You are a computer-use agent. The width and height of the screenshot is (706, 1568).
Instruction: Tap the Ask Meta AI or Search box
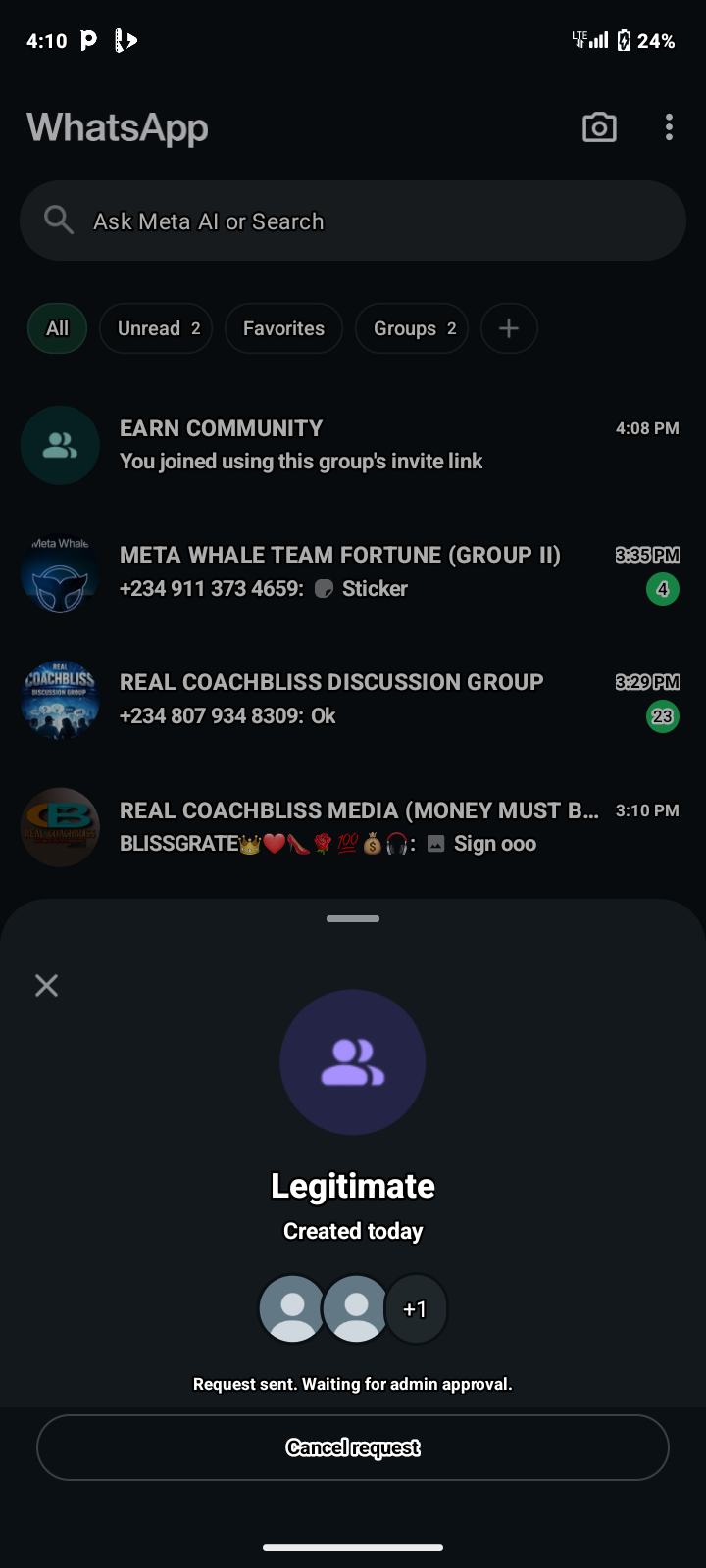(x=353, y=221)
